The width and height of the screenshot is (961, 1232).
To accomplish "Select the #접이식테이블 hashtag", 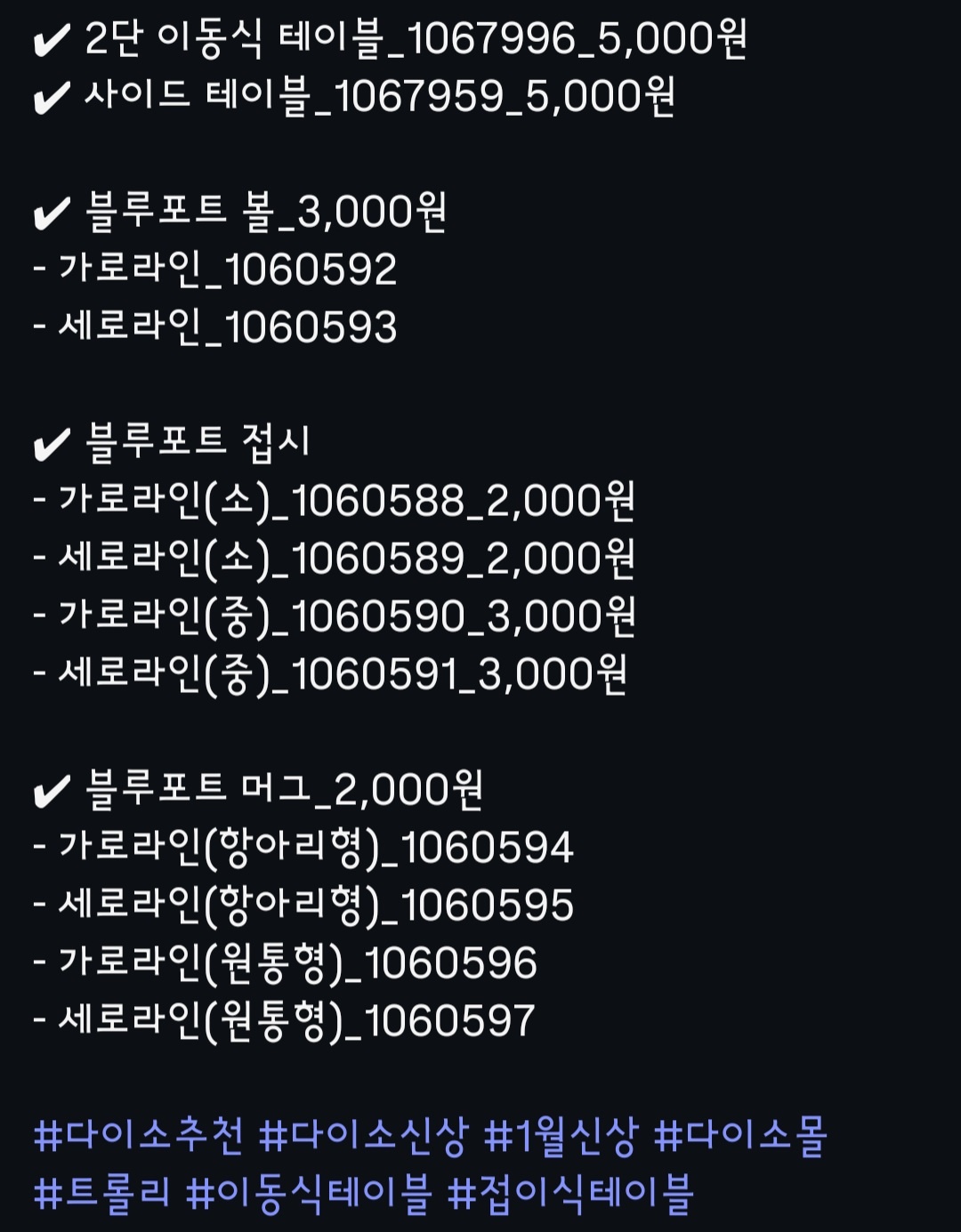I will tap(570, 1193).
